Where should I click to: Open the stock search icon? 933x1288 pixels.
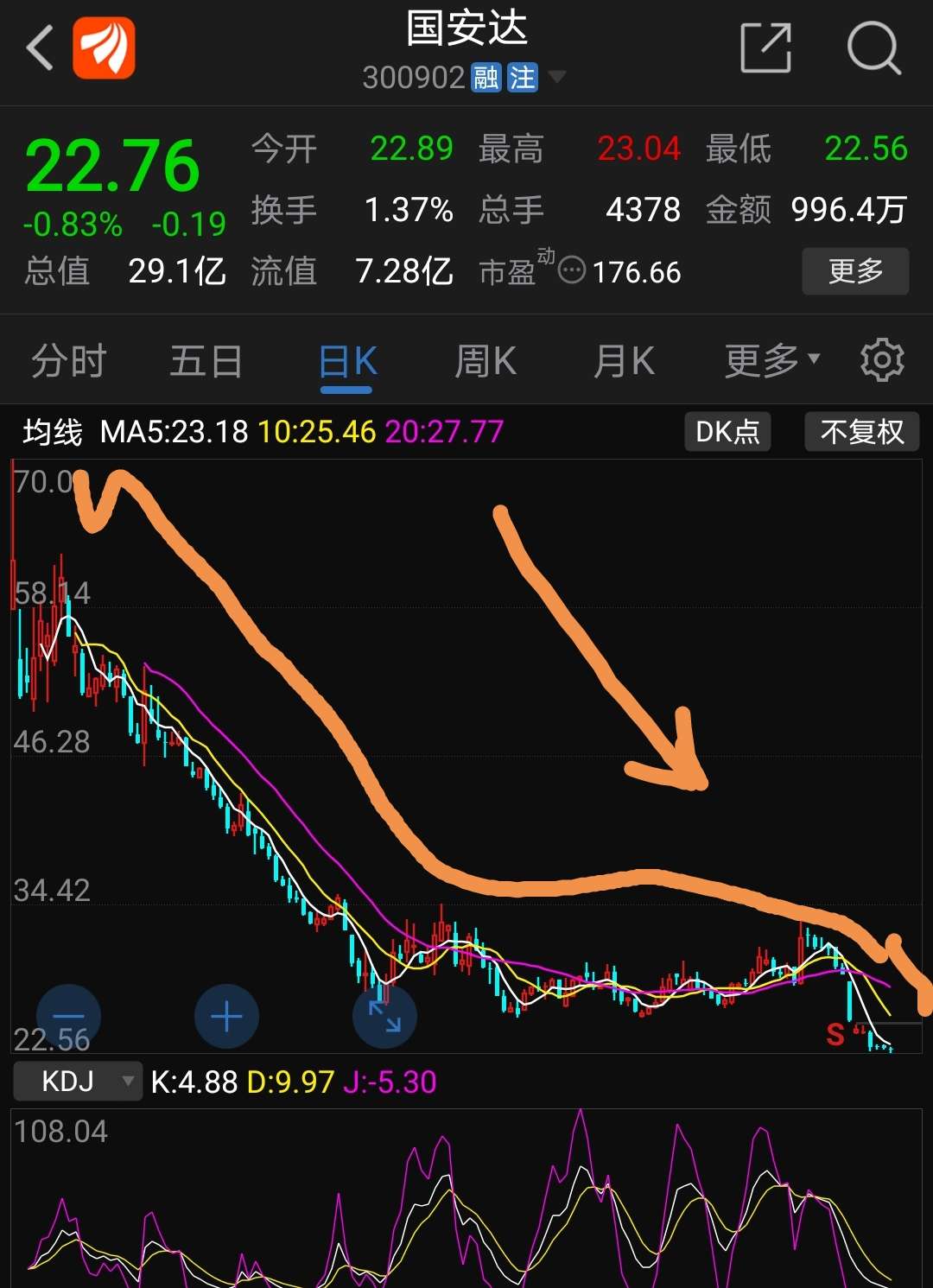click(875, 48)
